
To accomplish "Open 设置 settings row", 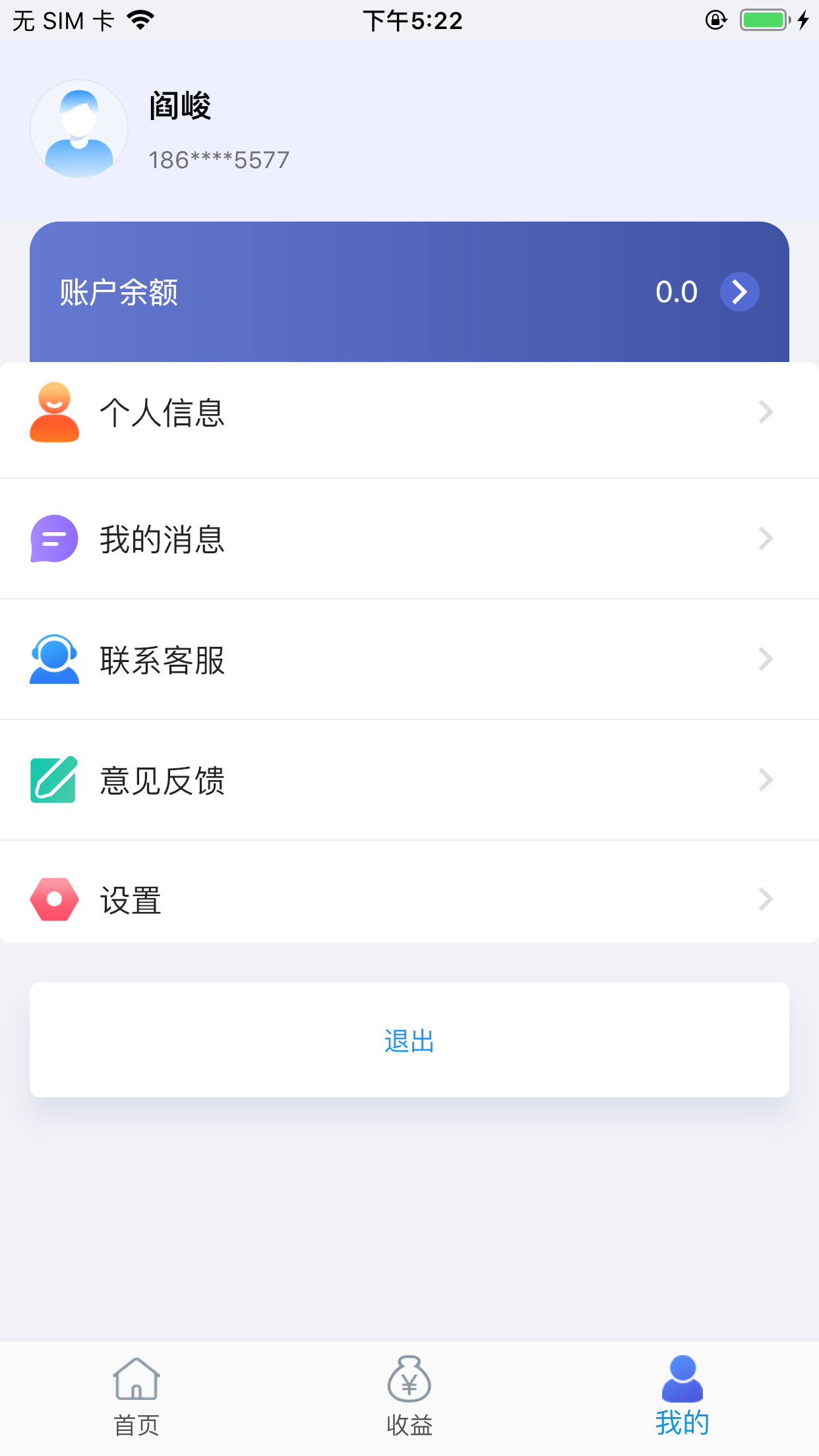I will pos(409,899).
